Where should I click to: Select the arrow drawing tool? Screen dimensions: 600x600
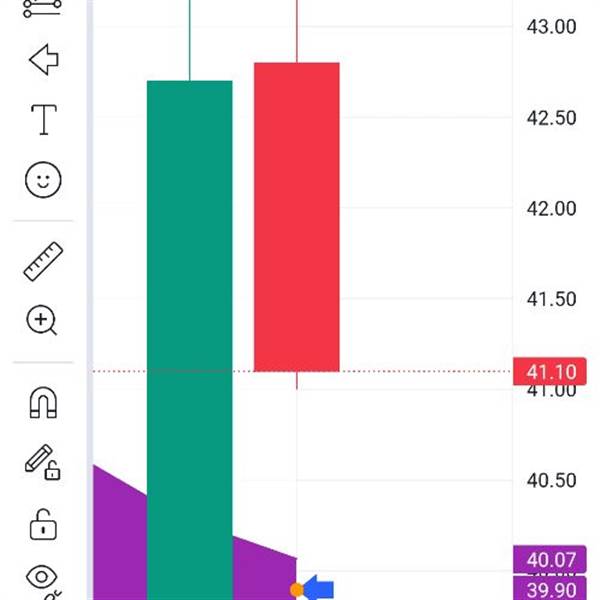tap(44, 59)
